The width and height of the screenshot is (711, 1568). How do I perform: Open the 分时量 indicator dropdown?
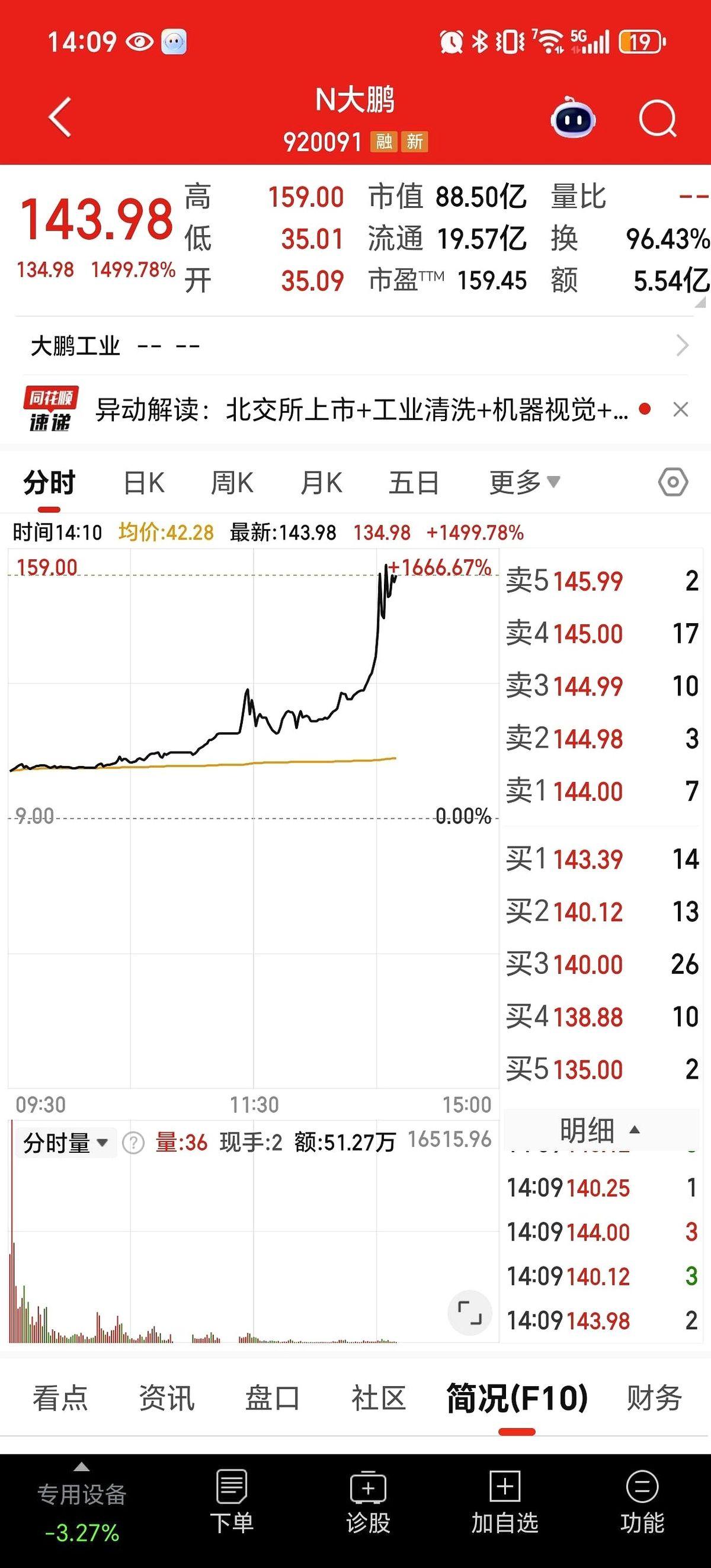67,1143
